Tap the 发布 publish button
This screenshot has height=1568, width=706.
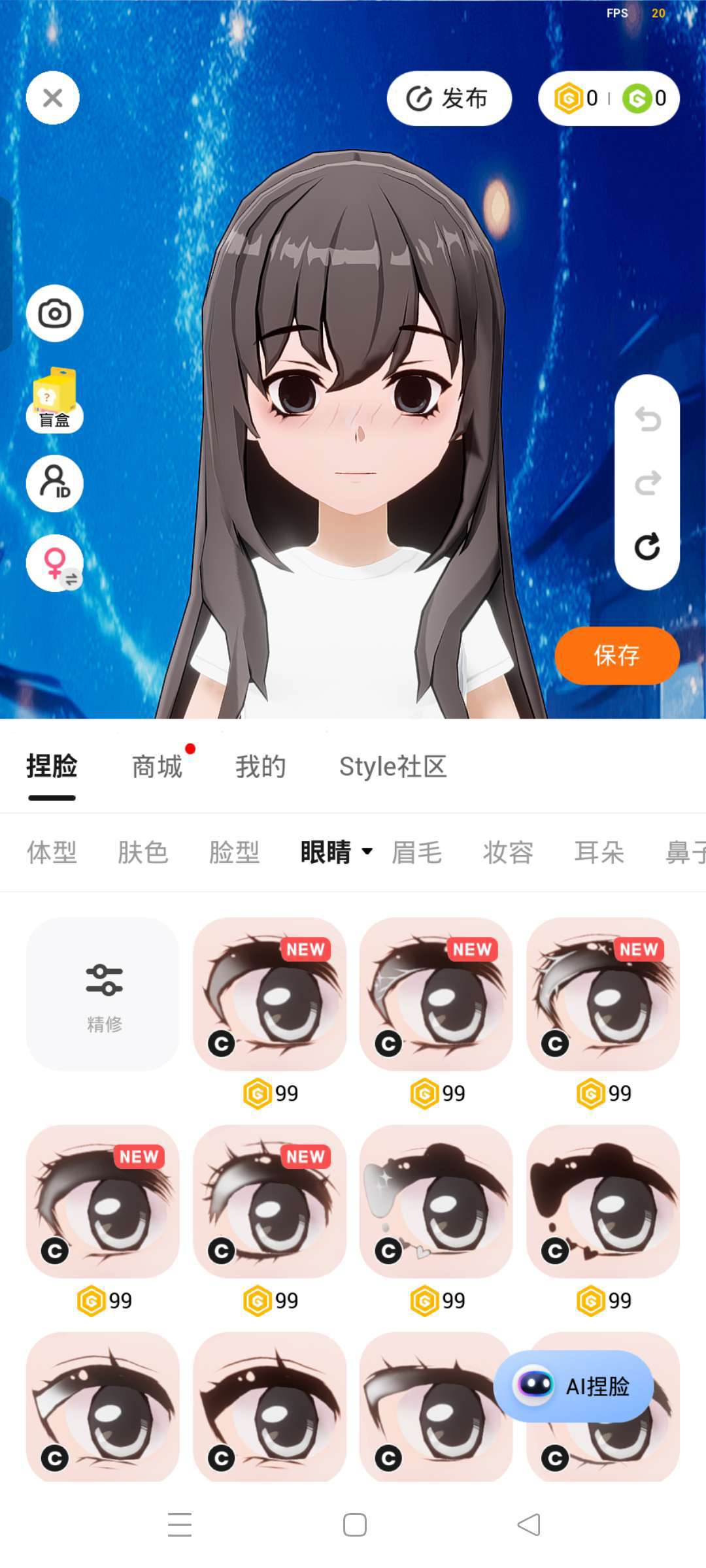[x=449, y=99]
